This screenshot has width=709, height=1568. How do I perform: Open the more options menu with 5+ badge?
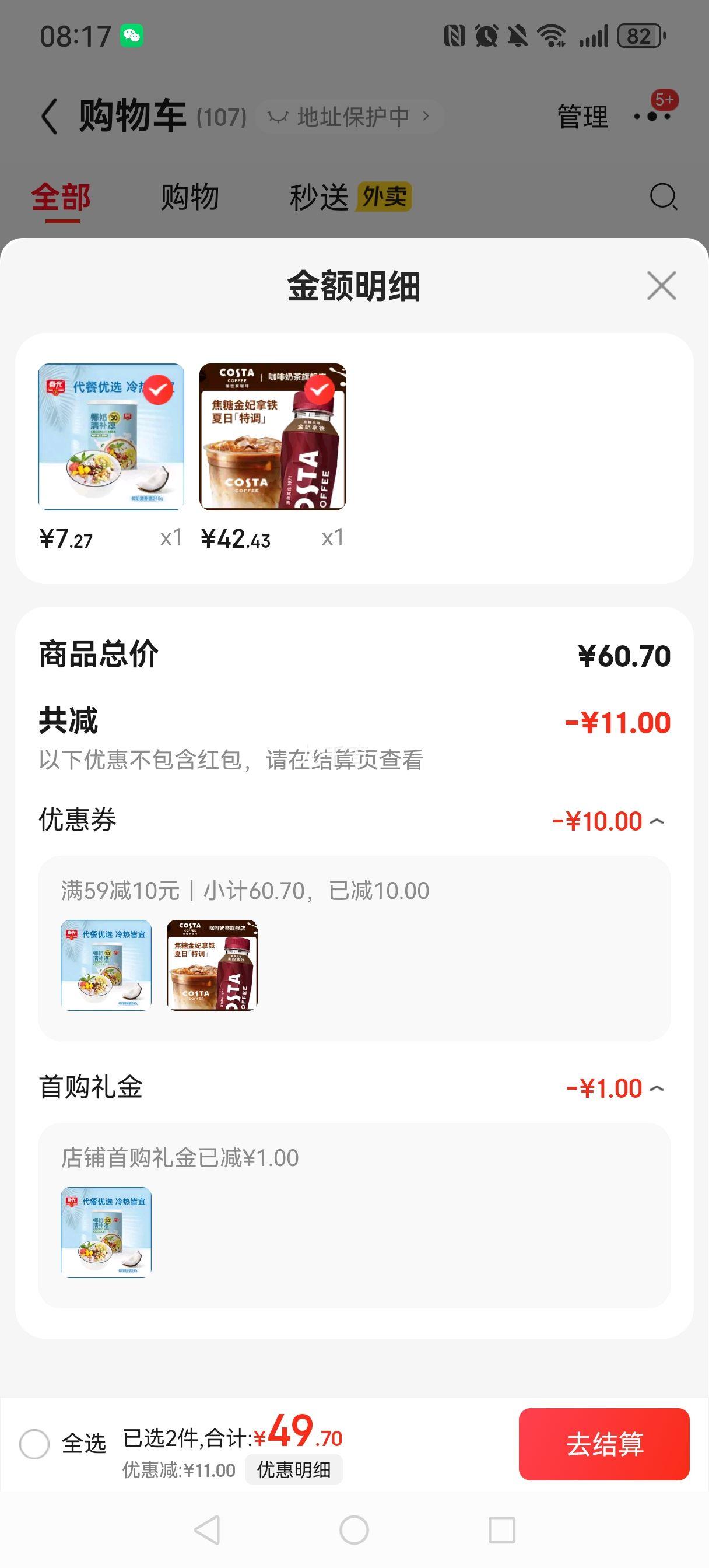pyautogui.click(x=652, y=116)
